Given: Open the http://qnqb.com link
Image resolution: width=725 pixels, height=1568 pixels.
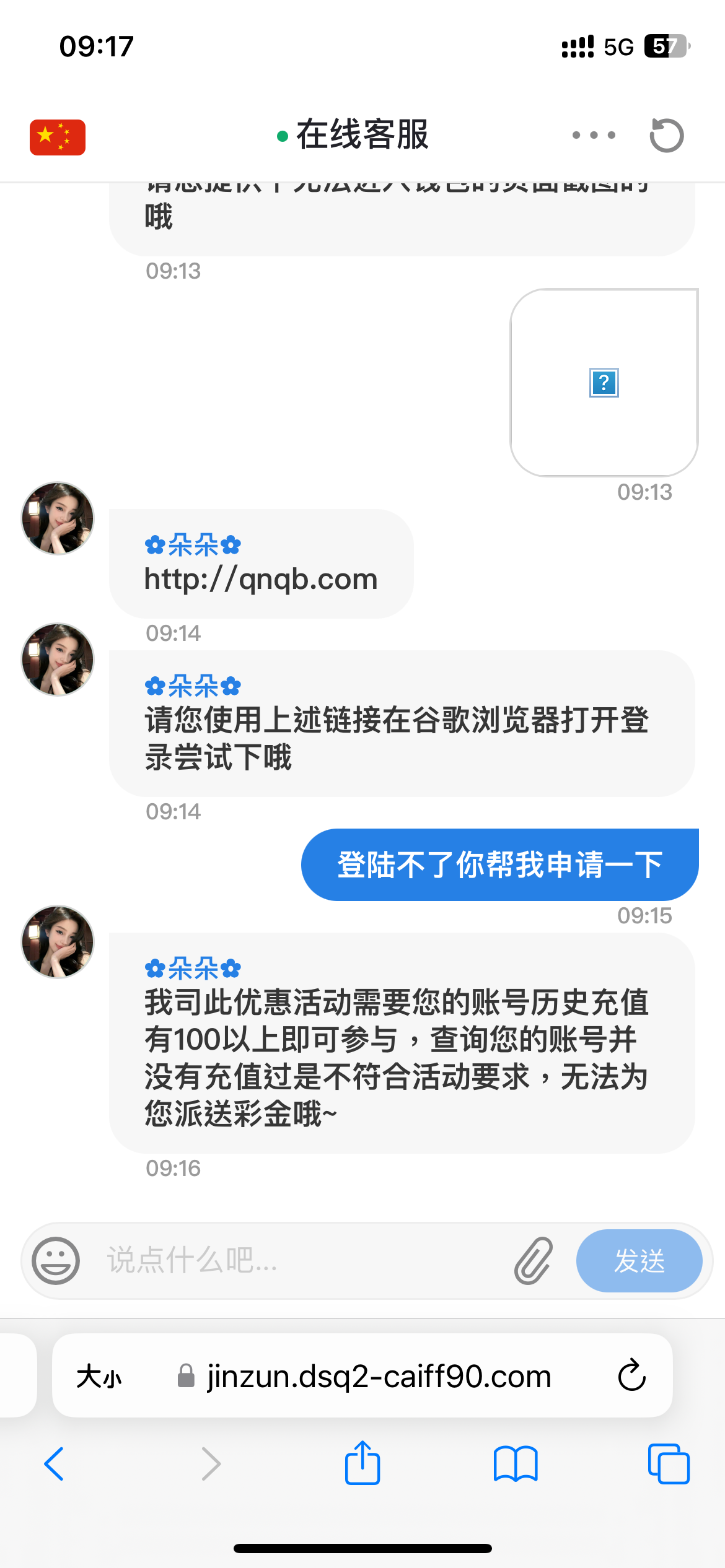Looking at the screenshot, I should point(261,580).
